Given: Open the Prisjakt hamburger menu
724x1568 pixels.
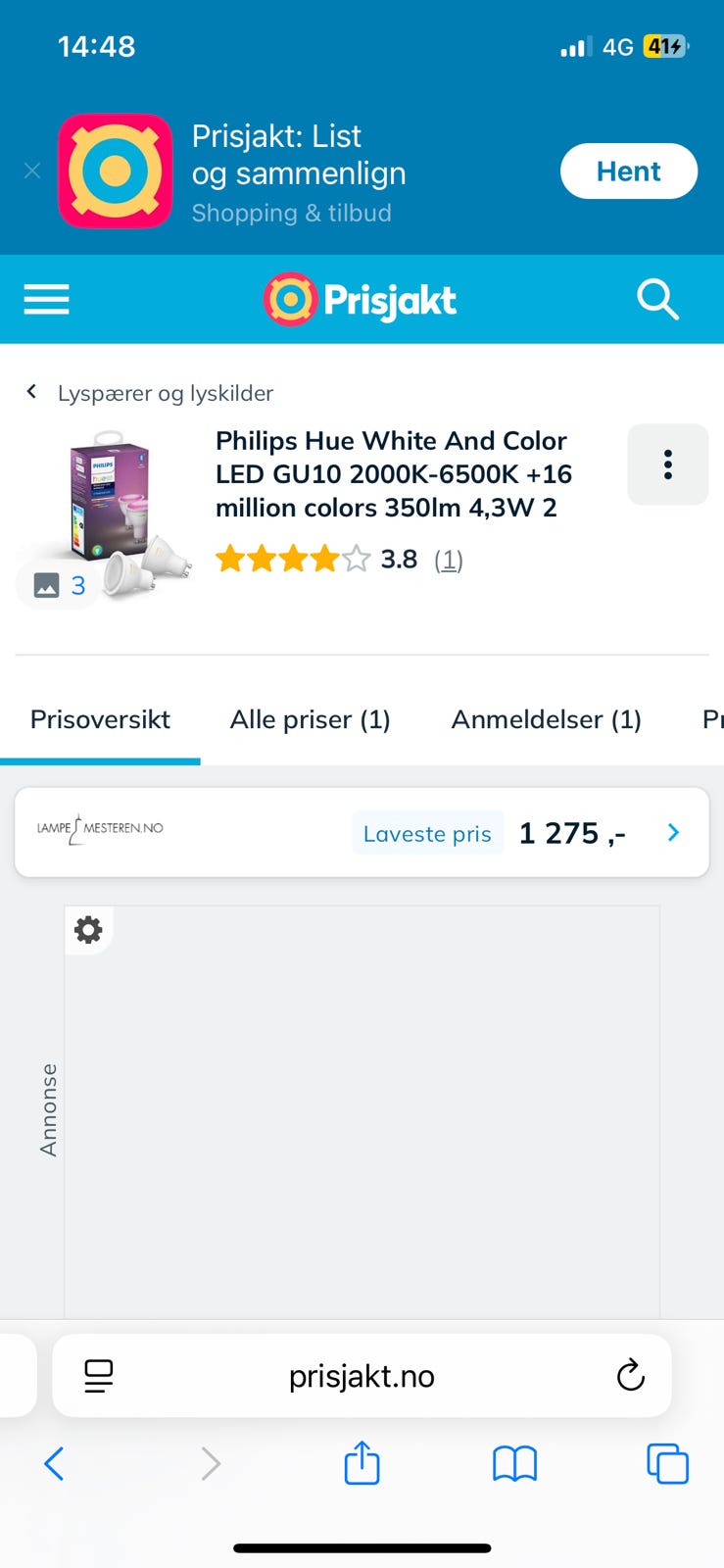Looking at the screenshot, I should (46, 300).
